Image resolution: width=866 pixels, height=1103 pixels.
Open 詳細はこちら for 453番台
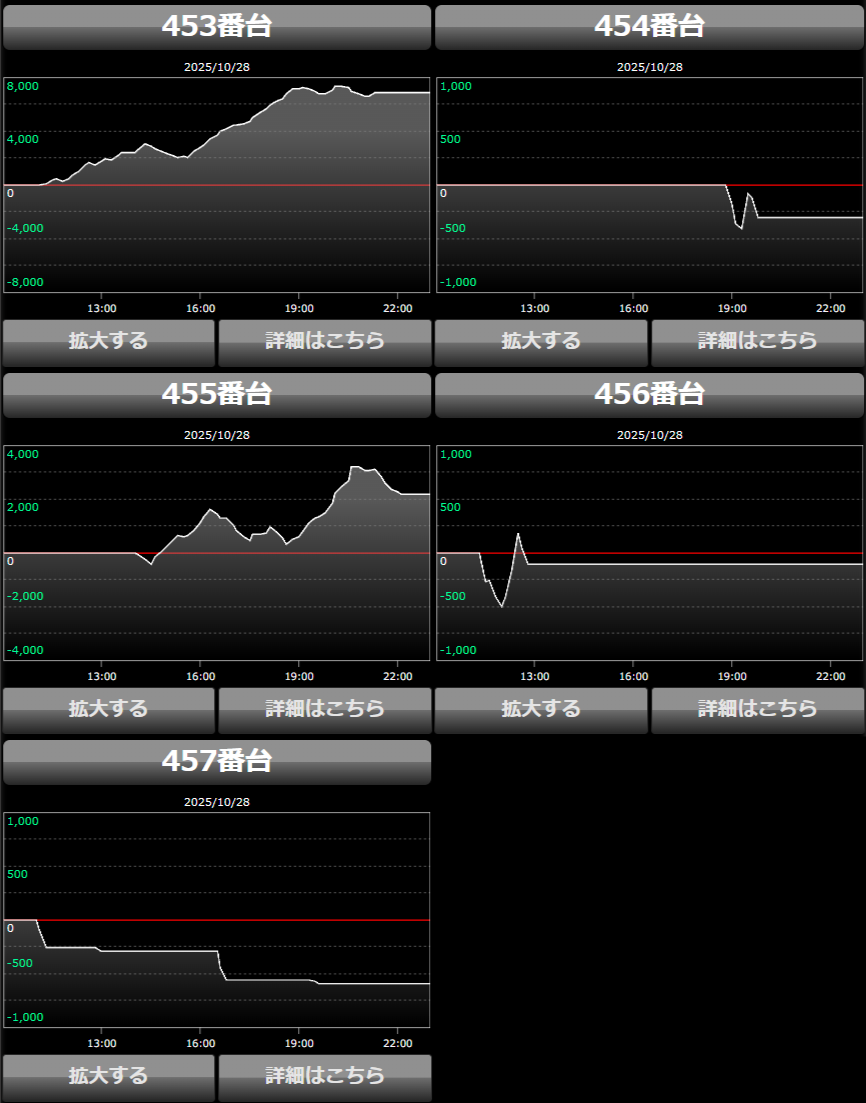coord(325,342)
